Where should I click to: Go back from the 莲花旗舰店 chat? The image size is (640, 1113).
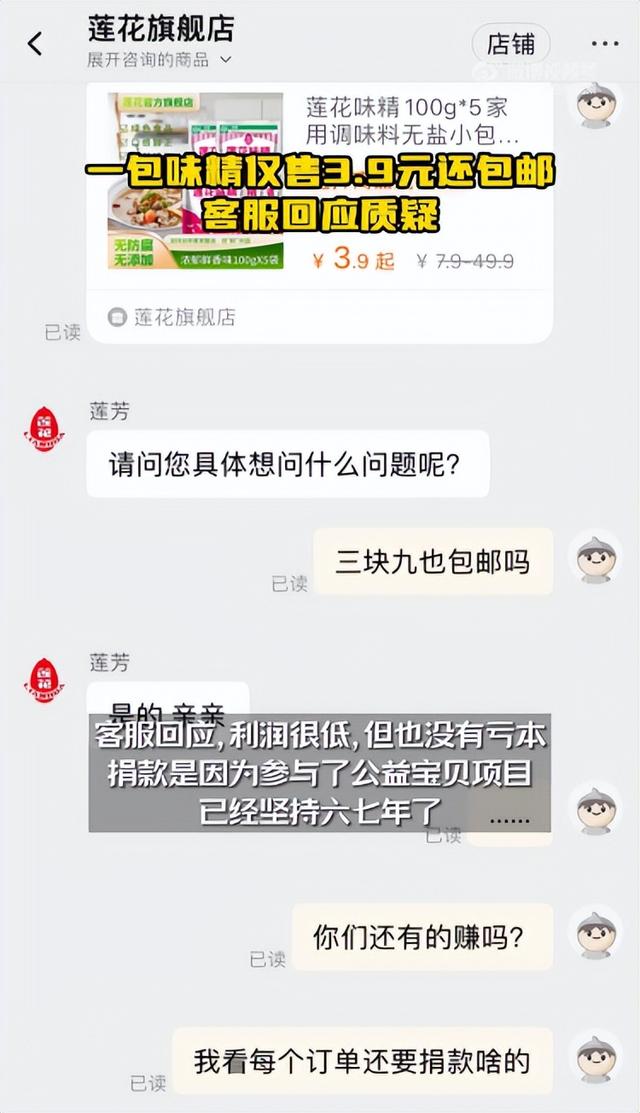[x=36, y=44]
